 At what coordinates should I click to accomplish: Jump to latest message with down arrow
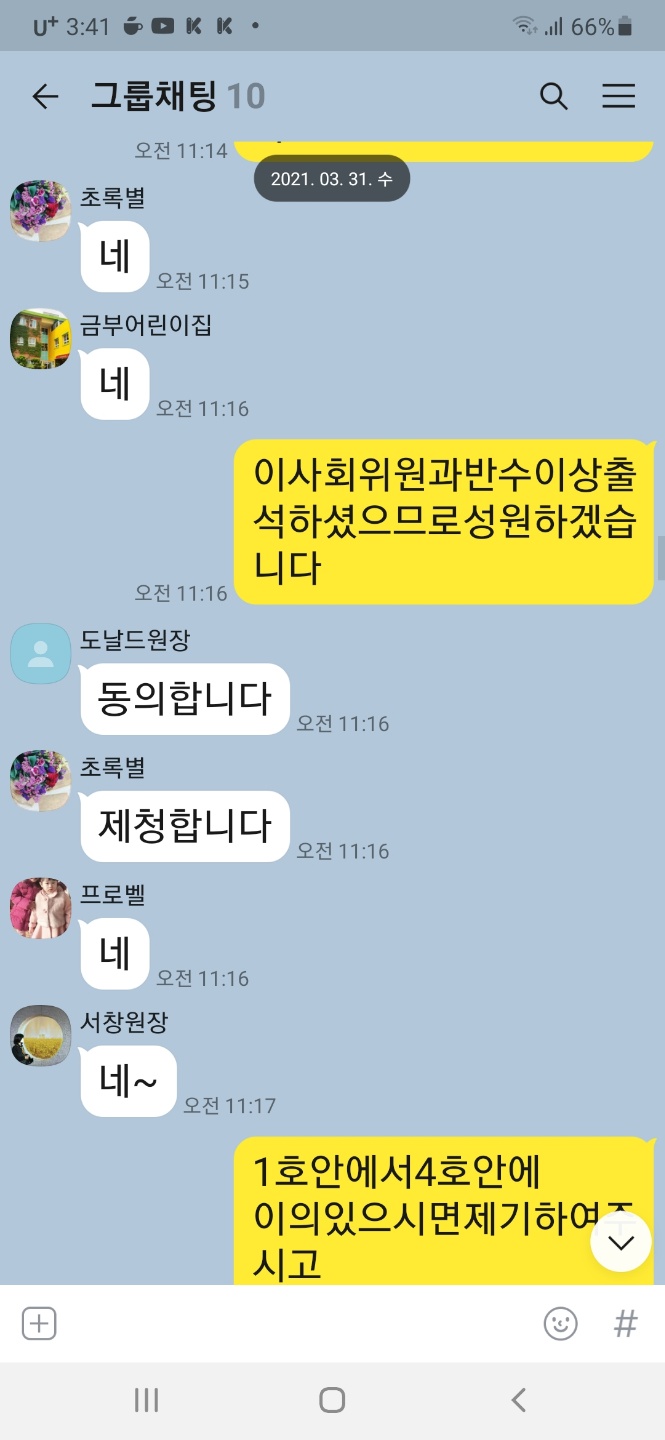click(621, 1242)
